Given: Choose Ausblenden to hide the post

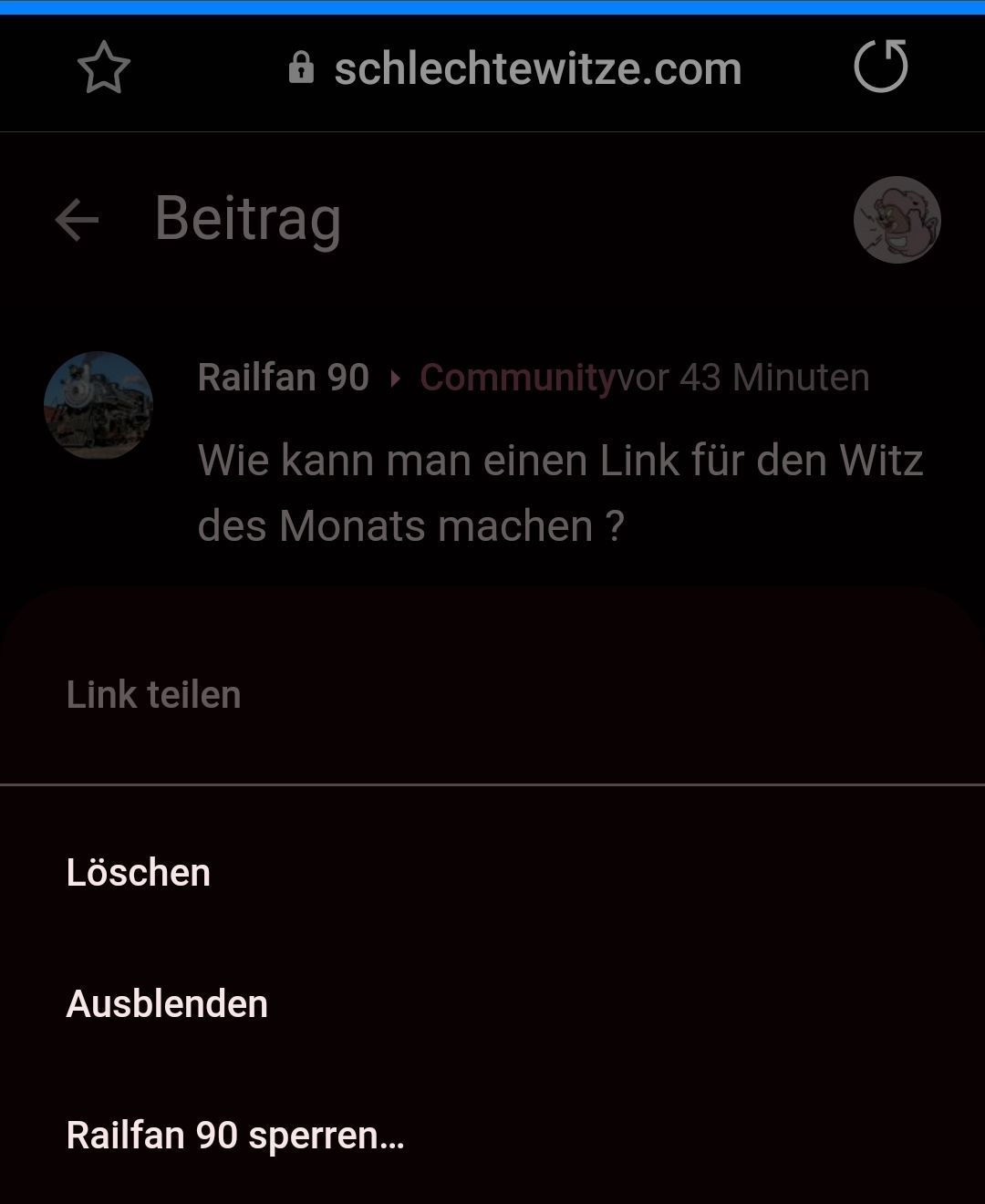Looking at the screenshot, I should pyautogui.click(x=167, y=1004).
